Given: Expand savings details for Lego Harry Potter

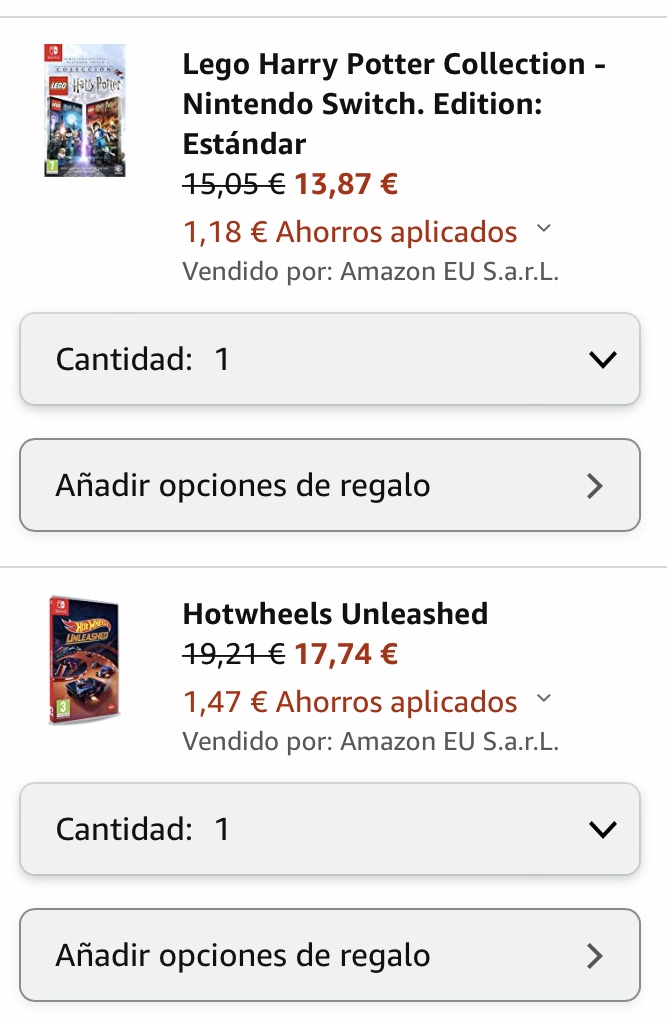Looking at the screenshot, I should pos(543,230).
